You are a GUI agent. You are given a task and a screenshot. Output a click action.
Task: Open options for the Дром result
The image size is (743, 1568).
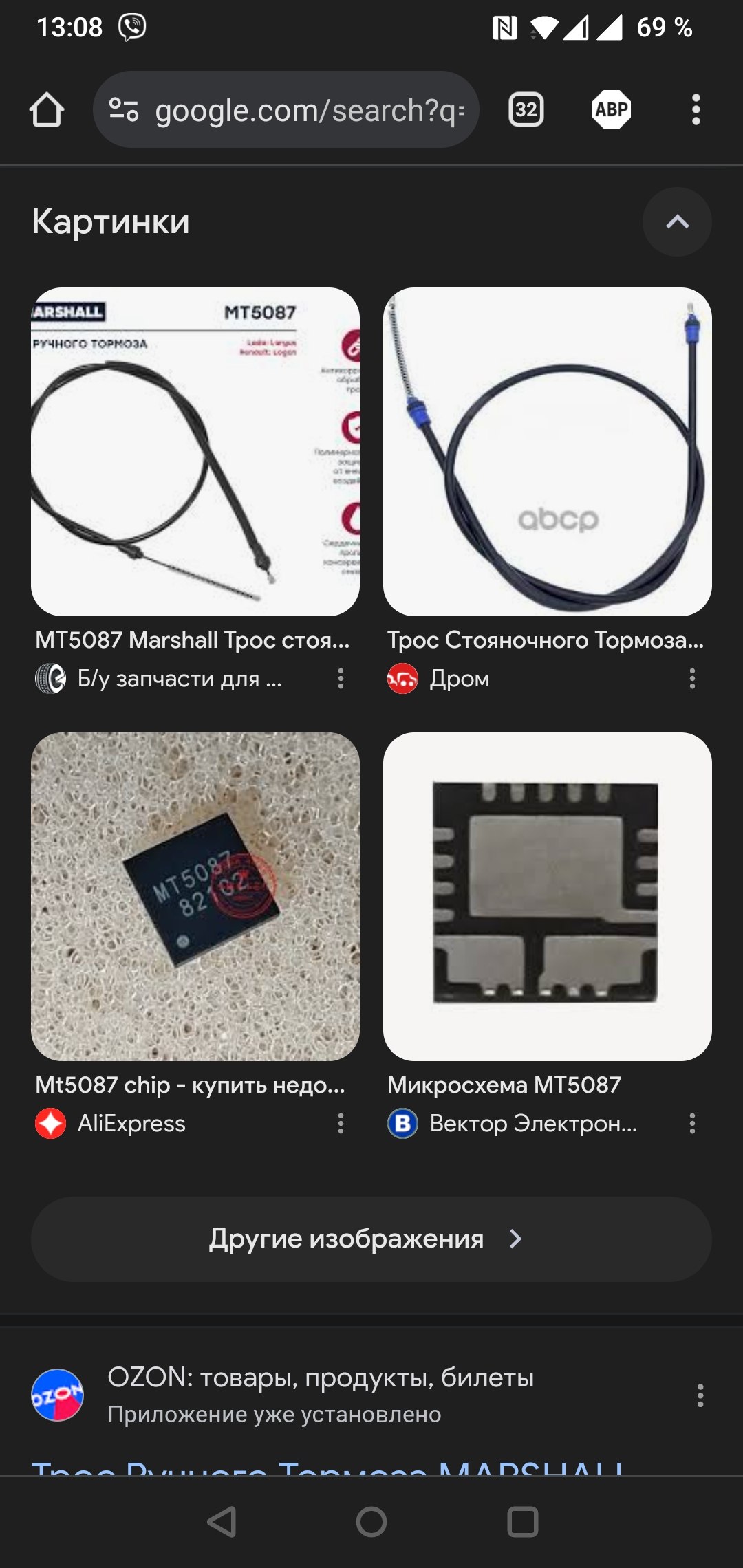click(x=692, y=679)
